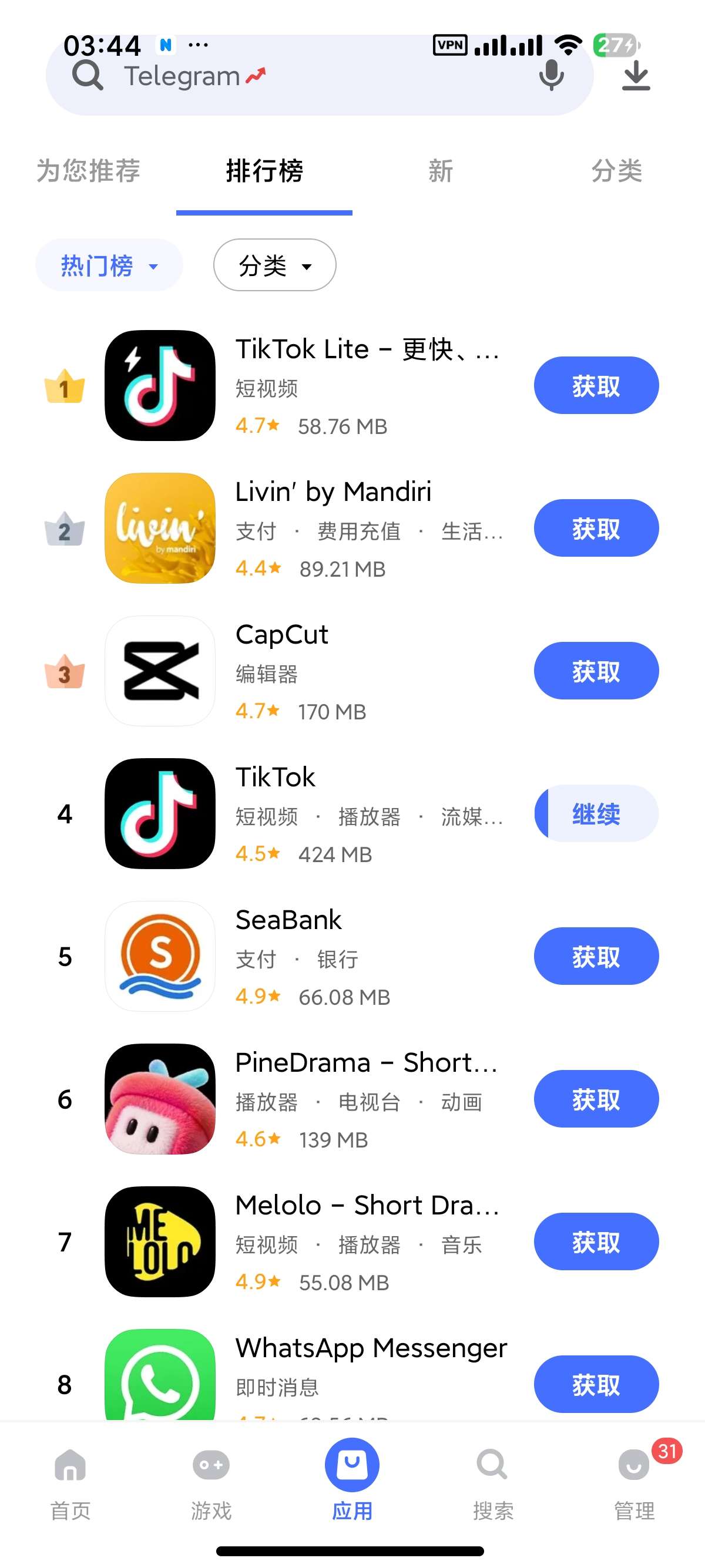
Task: Get the SeaBank app
Action: pos(596,956)
